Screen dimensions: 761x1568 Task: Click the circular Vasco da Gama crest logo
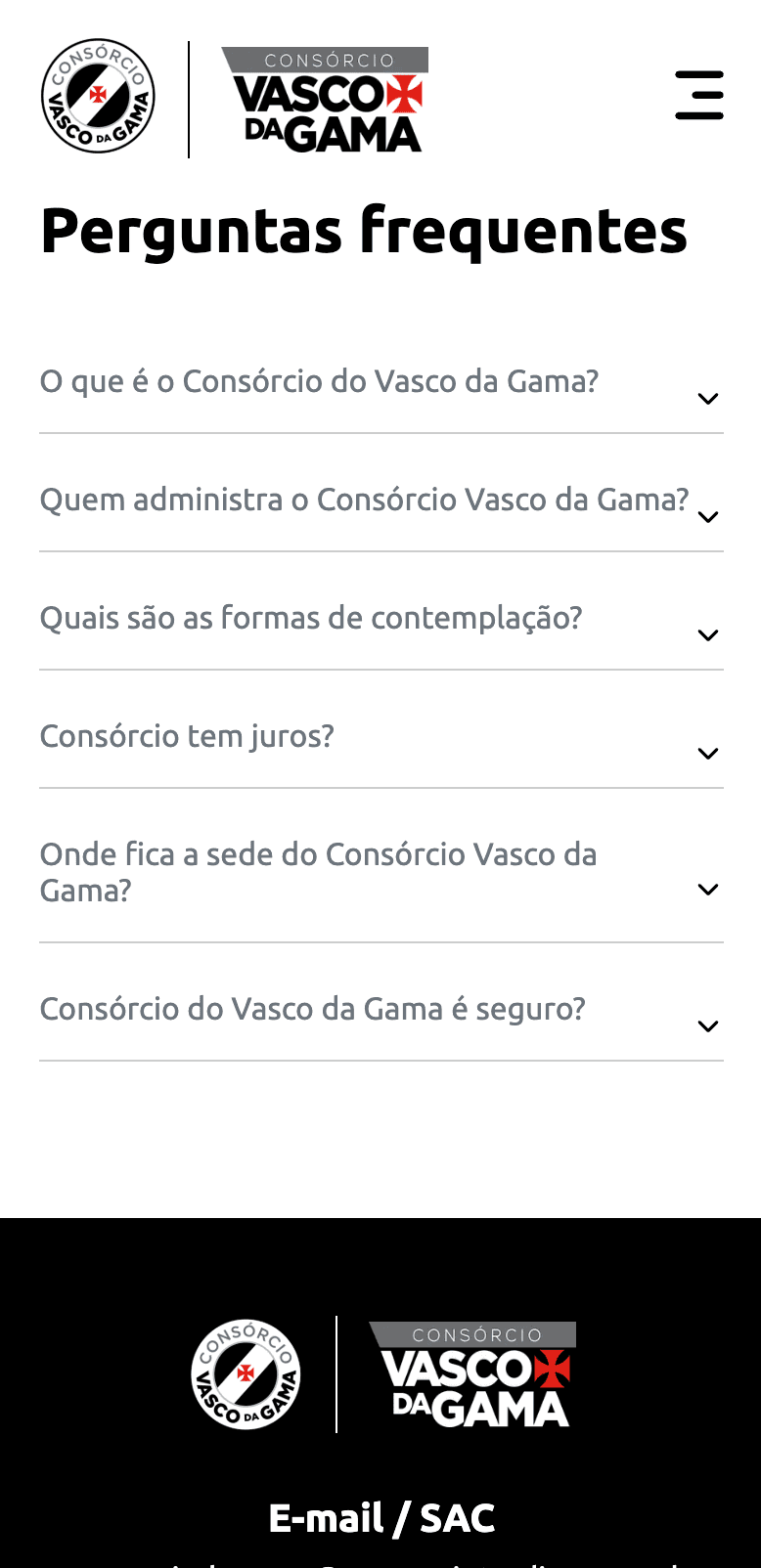[x=98, y=96]
